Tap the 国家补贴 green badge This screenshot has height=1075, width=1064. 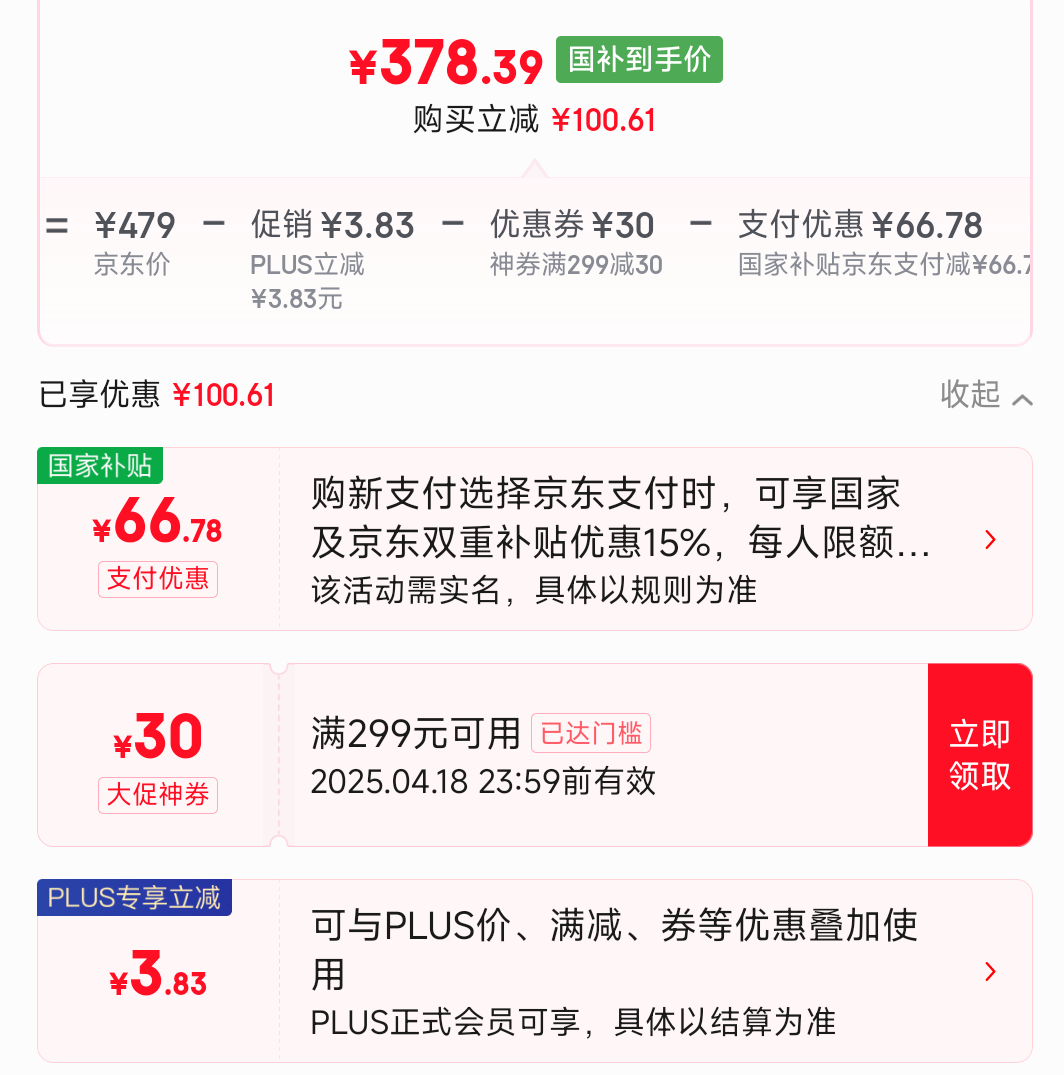click(101, 465)
